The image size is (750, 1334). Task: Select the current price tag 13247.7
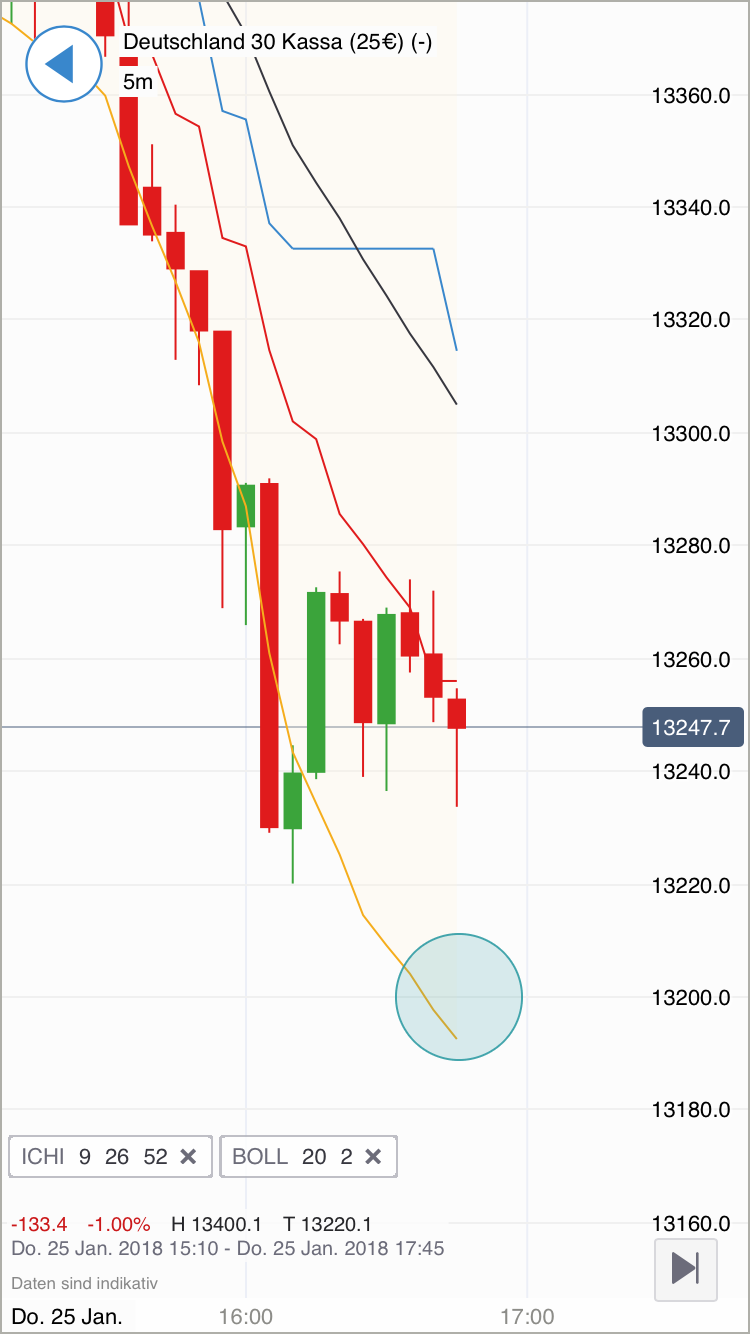coord(692,727)
